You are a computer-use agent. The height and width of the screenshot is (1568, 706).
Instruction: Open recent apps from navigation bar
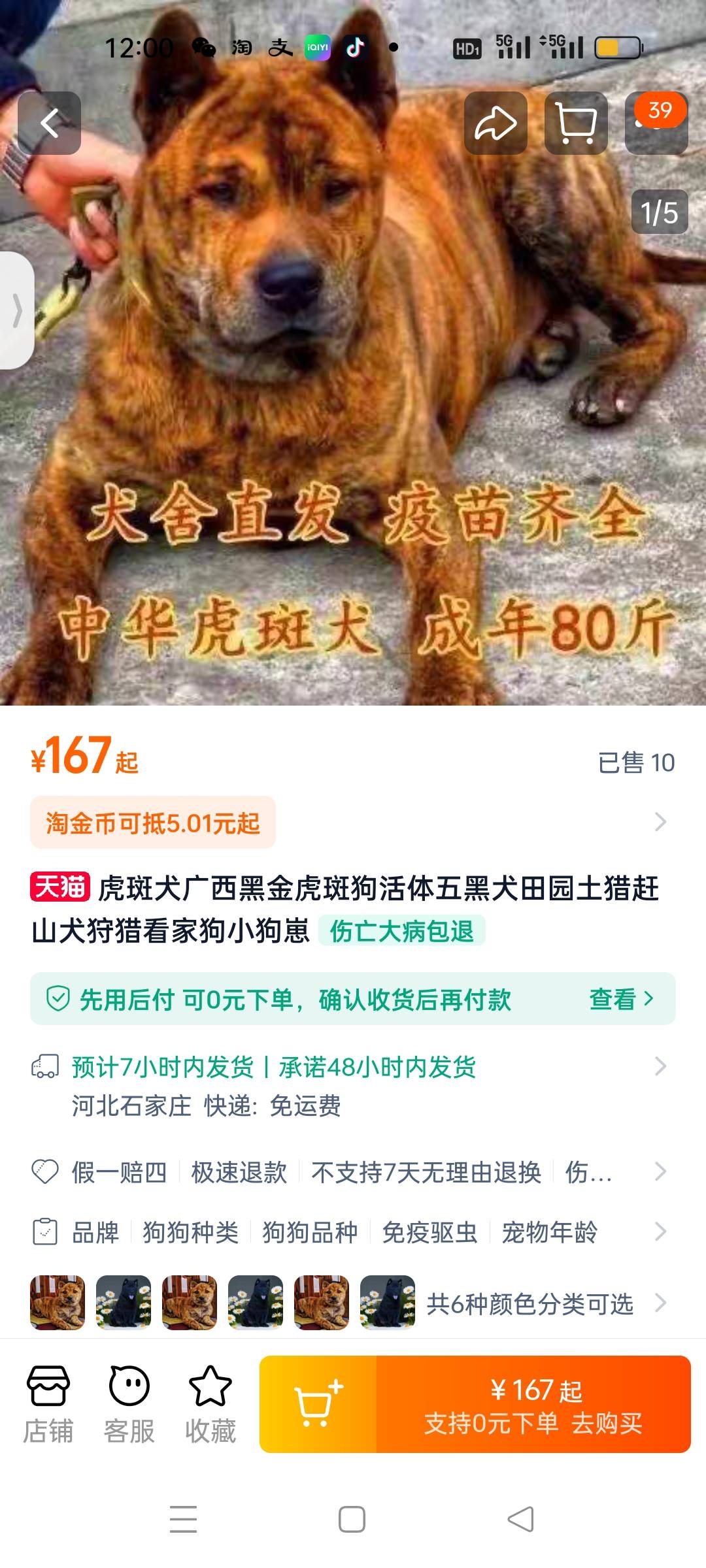click(x=184, y=1519)
